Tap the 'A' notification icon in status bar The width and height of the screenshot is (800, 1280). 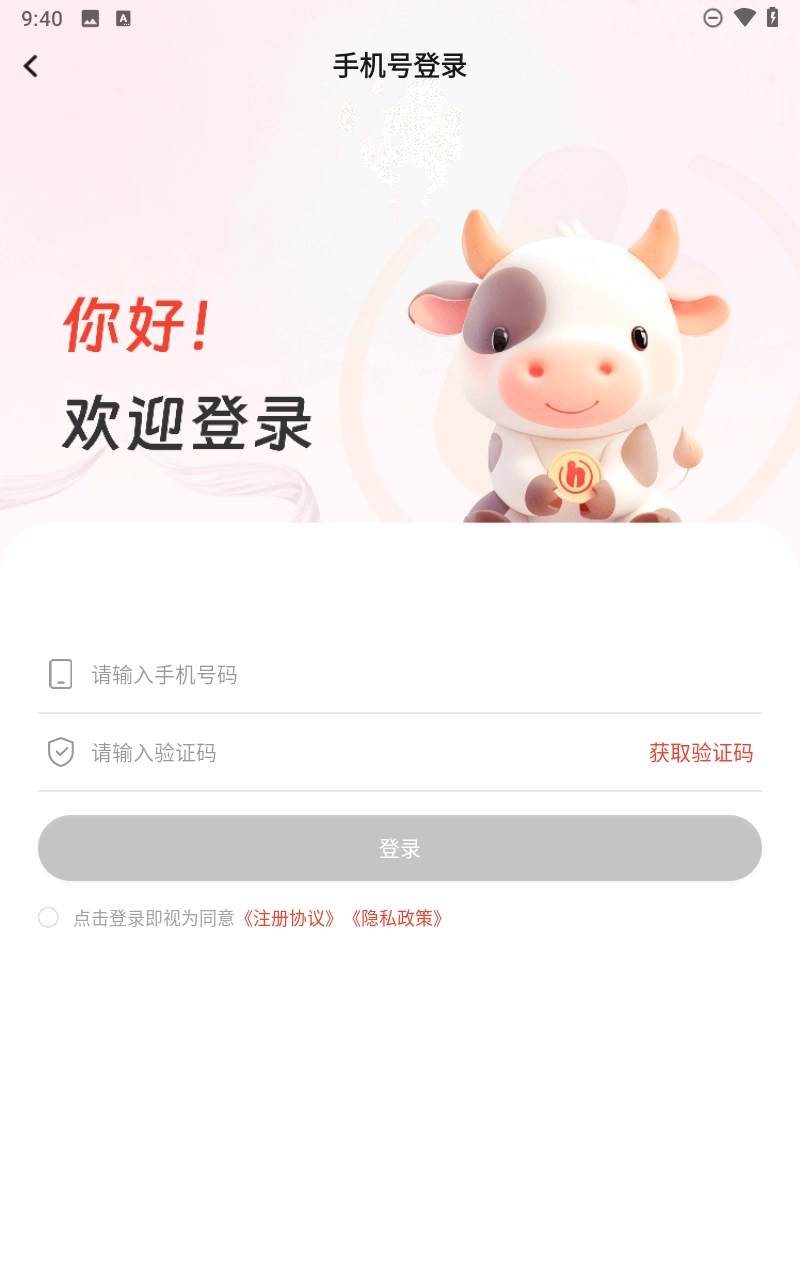(124, 17)
